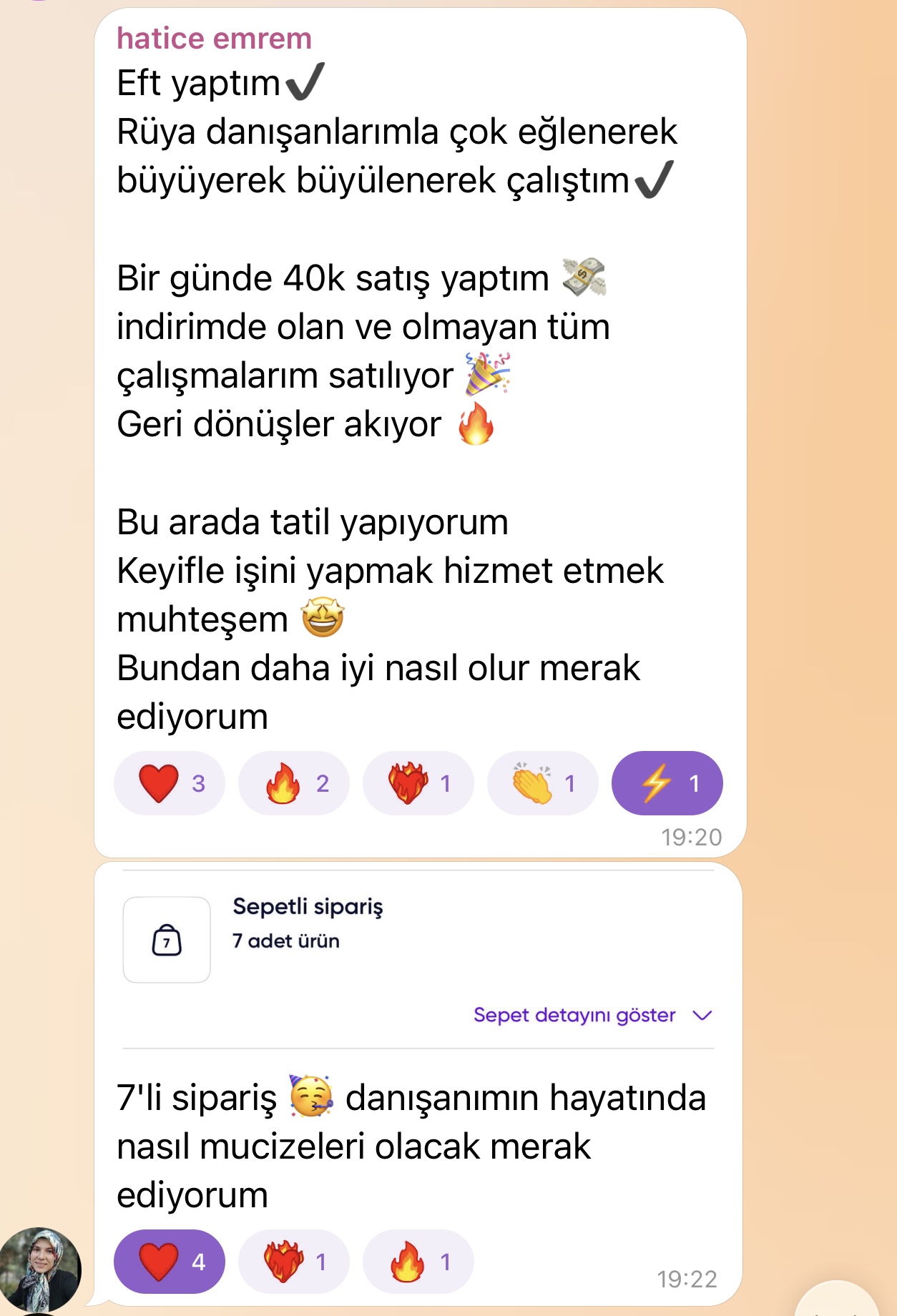Add fire reaction on the 19:20 message

294,783
